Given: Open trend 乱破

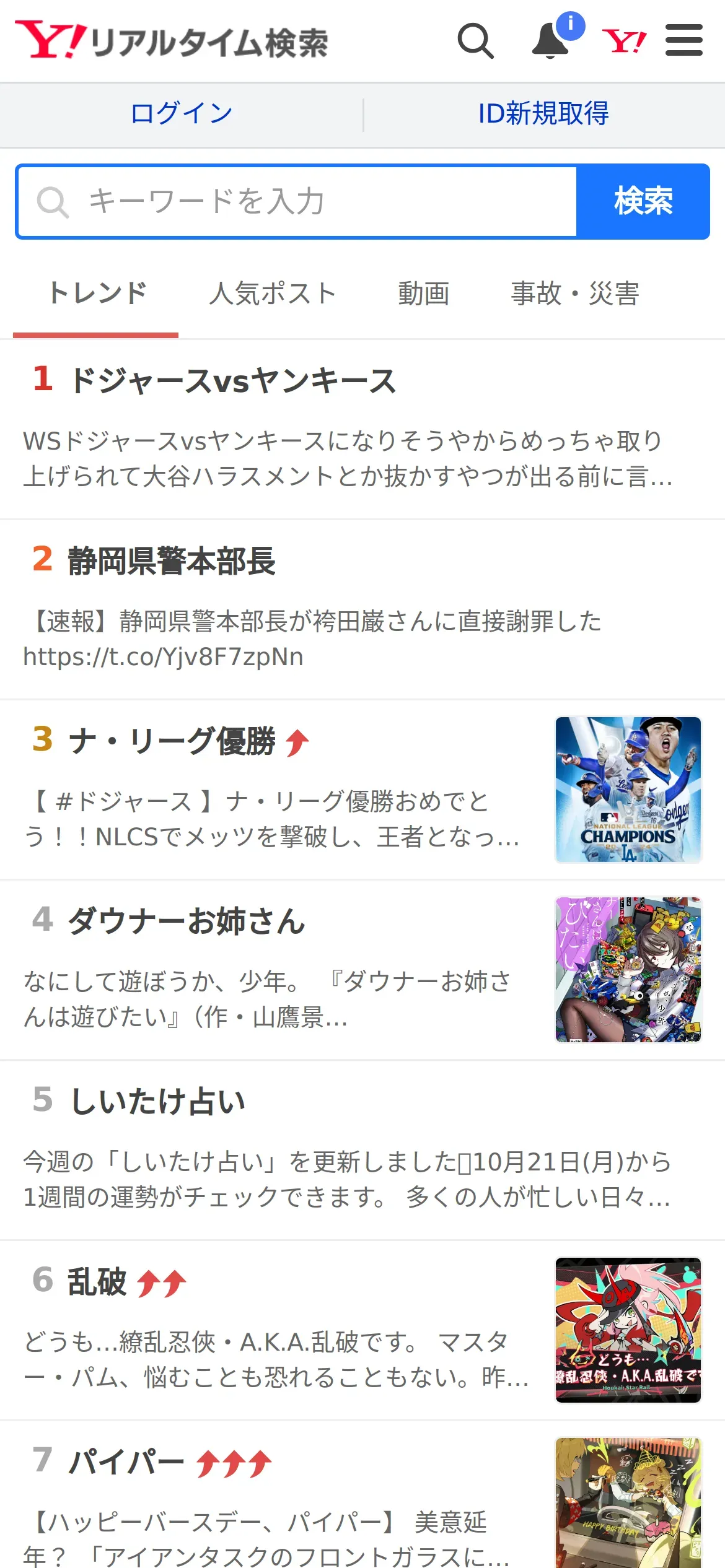Looking at the screenshot, I should coord(97,1282).
